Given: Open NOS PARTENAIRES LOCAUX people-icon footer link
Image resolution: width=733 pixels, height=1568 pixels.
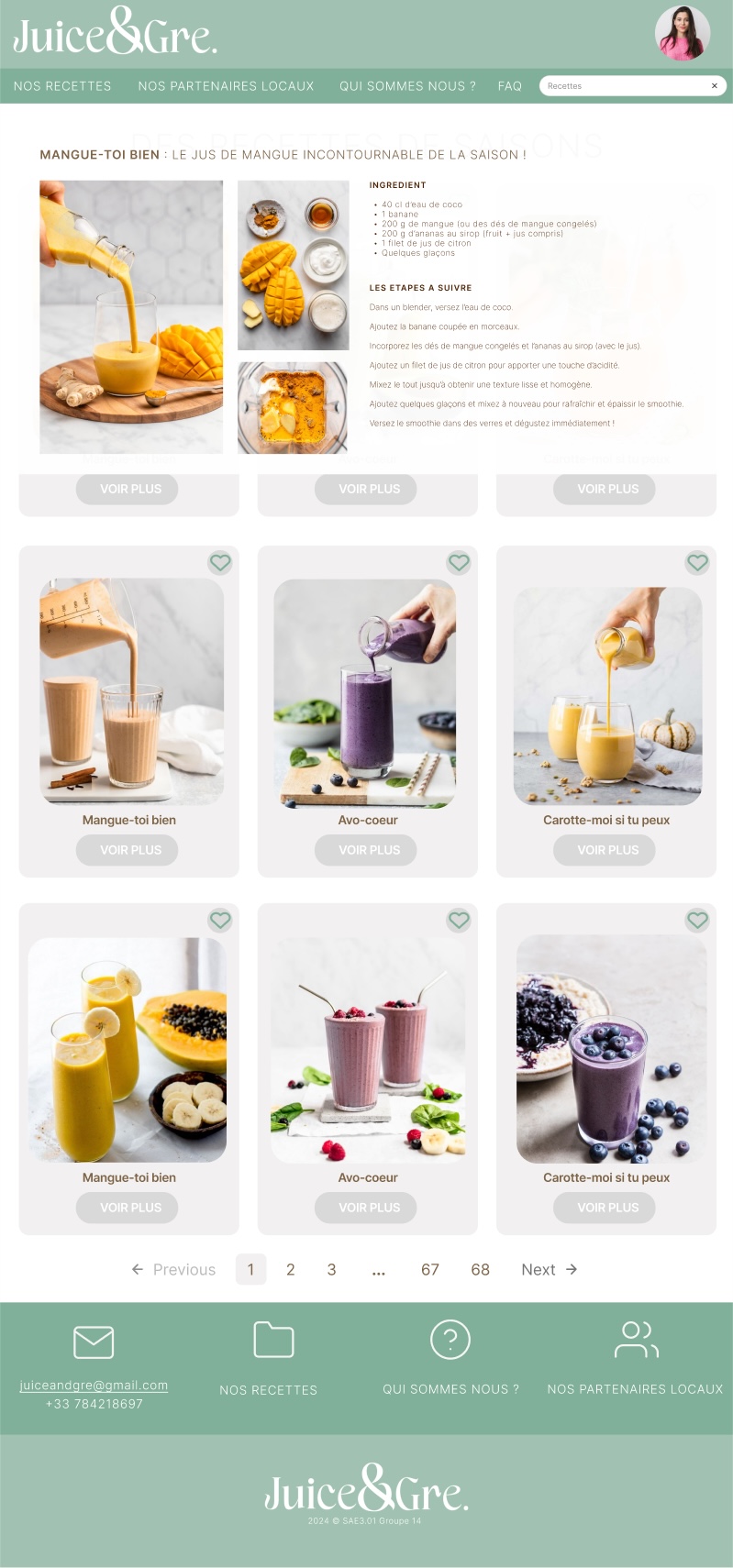Looking at the screenshot, I should coord(635,1358).
